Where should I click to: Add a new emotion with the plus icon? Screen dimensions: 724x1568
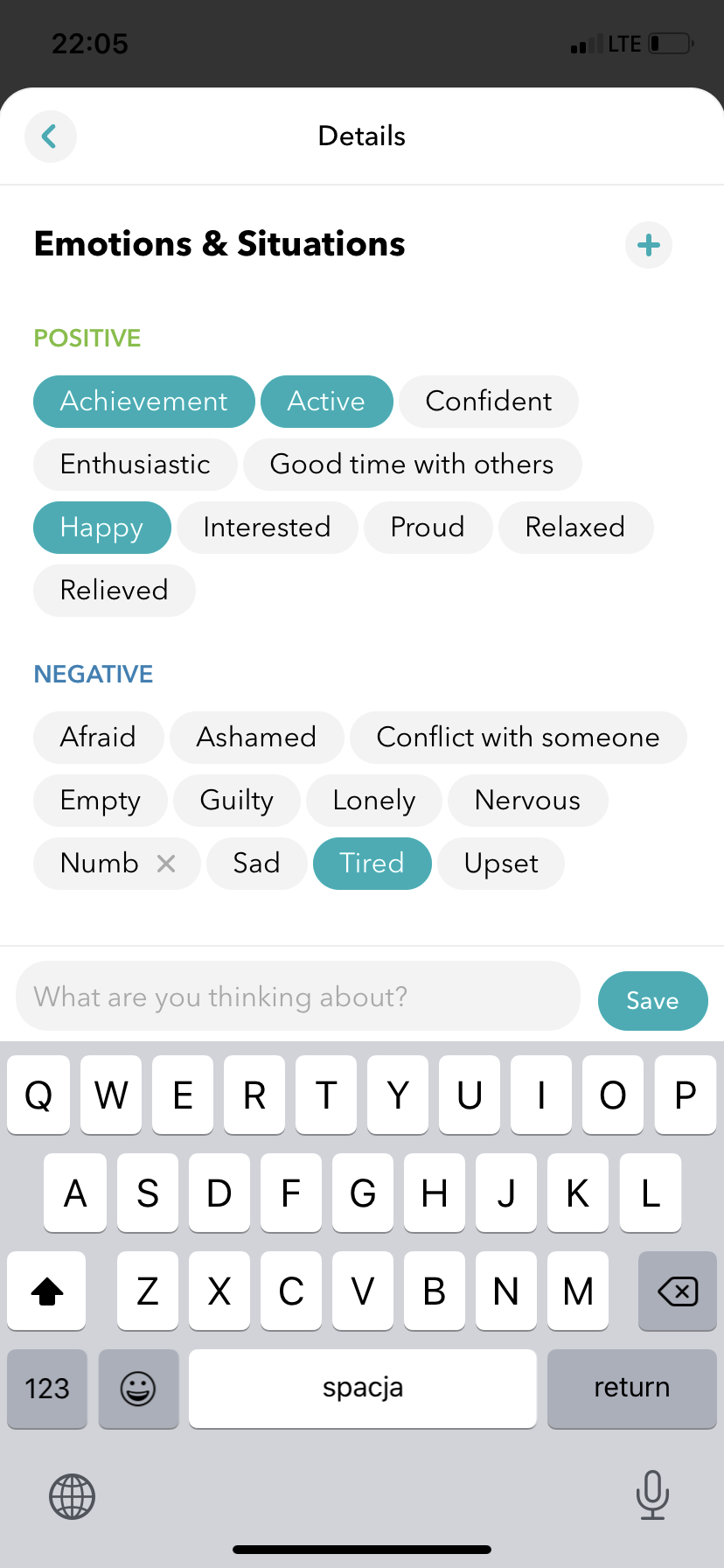tap(649, 245)
